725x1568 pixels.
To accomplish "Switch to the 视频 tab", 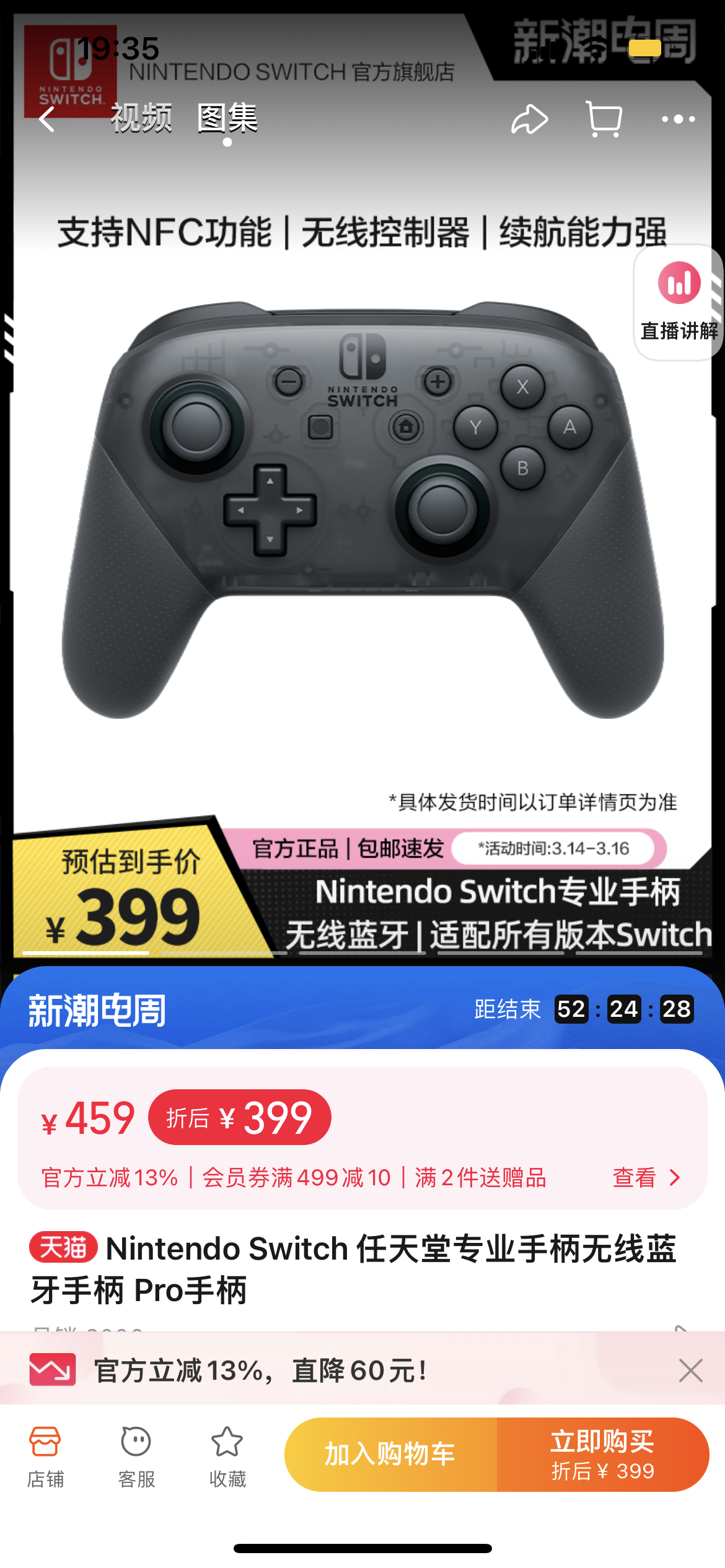I will coord(141,118).
